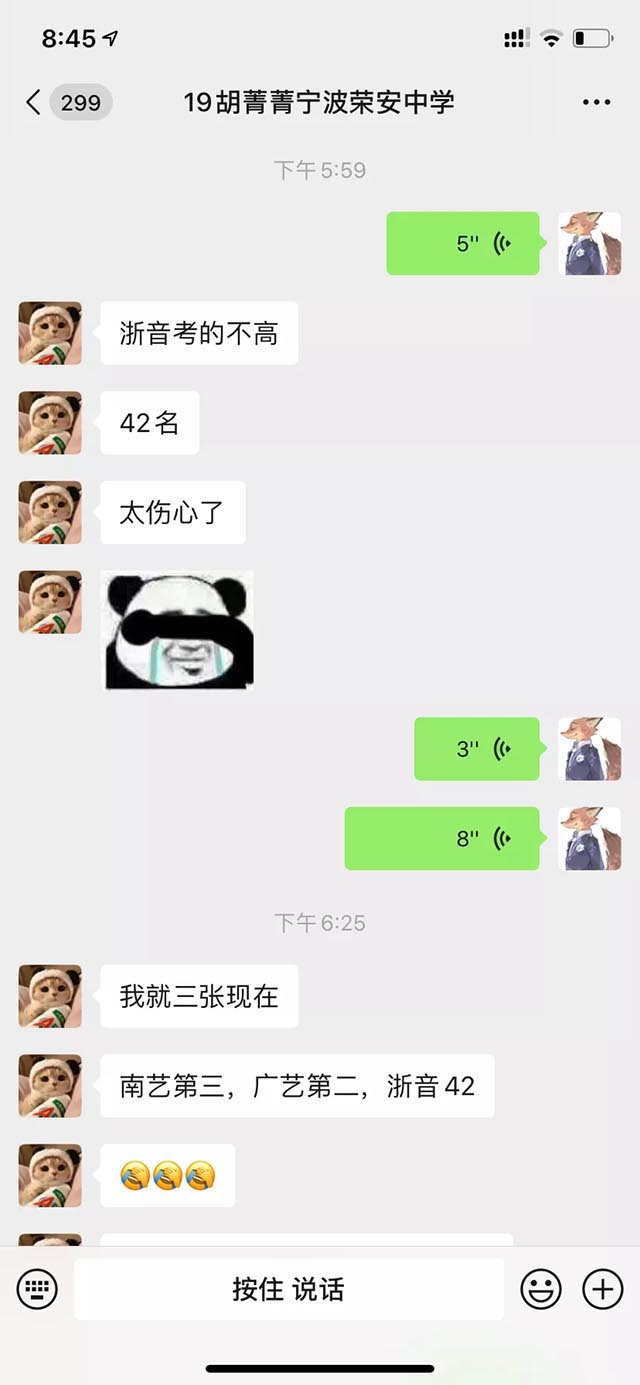Play the 3-second voice message
Image resolution: width=640 pixels, height=1385 pixels.
pyautogui.click(x=477, y=749)
